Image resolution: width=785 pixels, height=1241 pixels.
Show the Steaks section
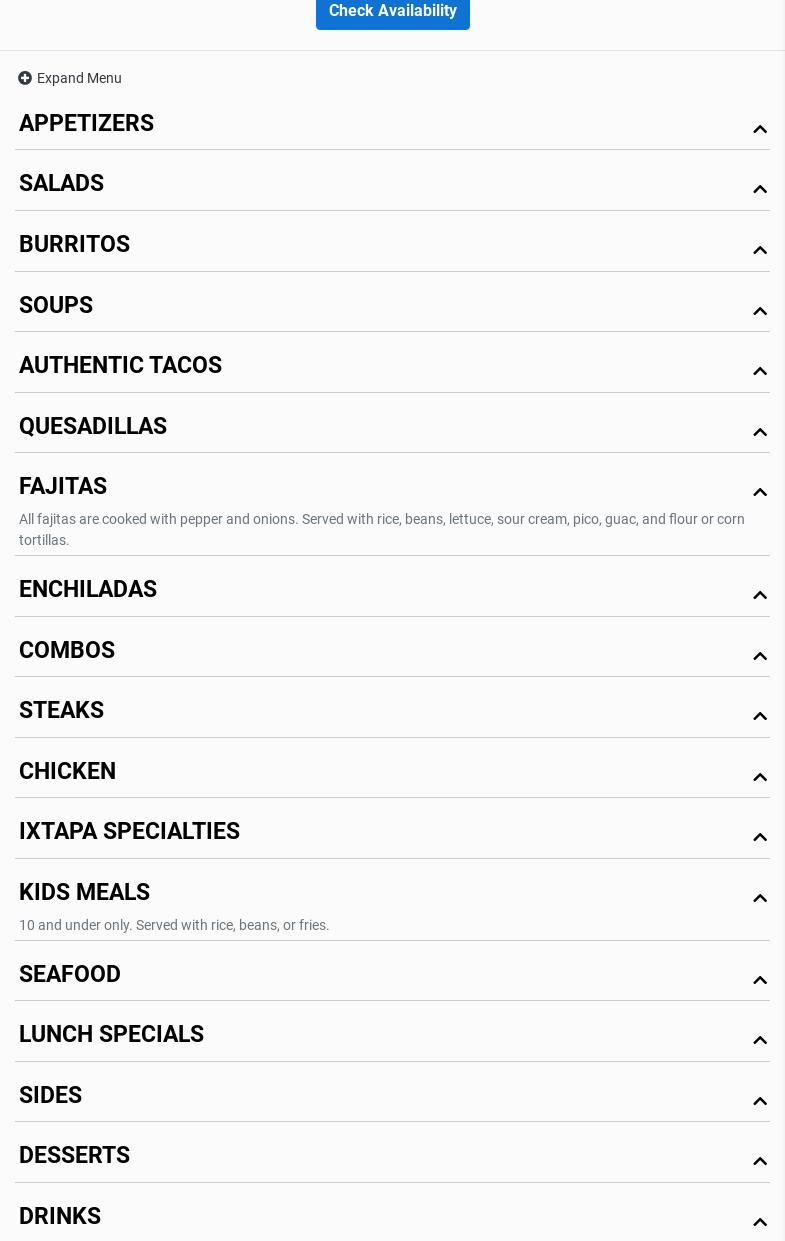[62, 711]
